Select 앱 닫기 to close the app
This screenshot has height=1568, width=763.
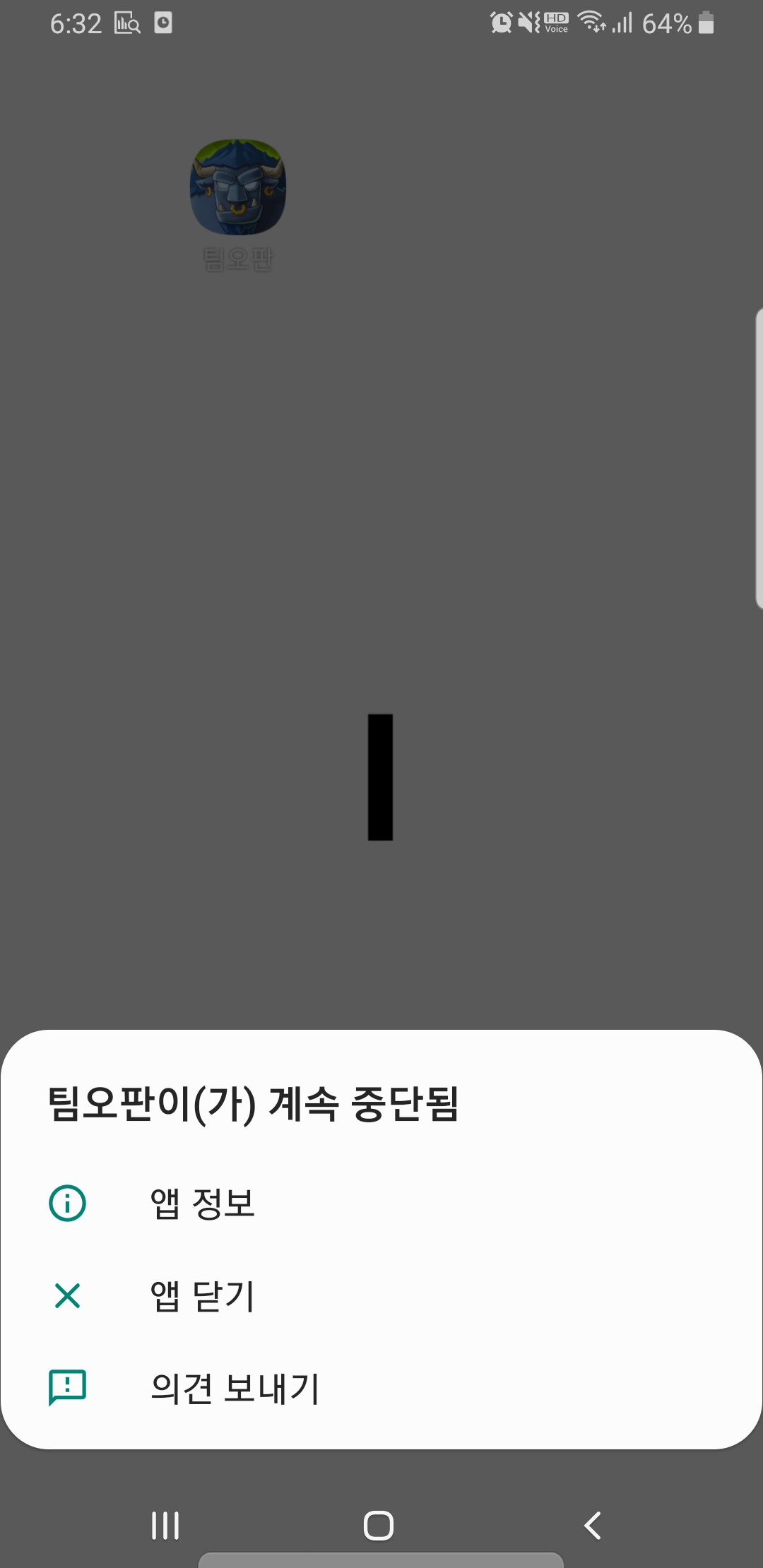pos(202,1296)
